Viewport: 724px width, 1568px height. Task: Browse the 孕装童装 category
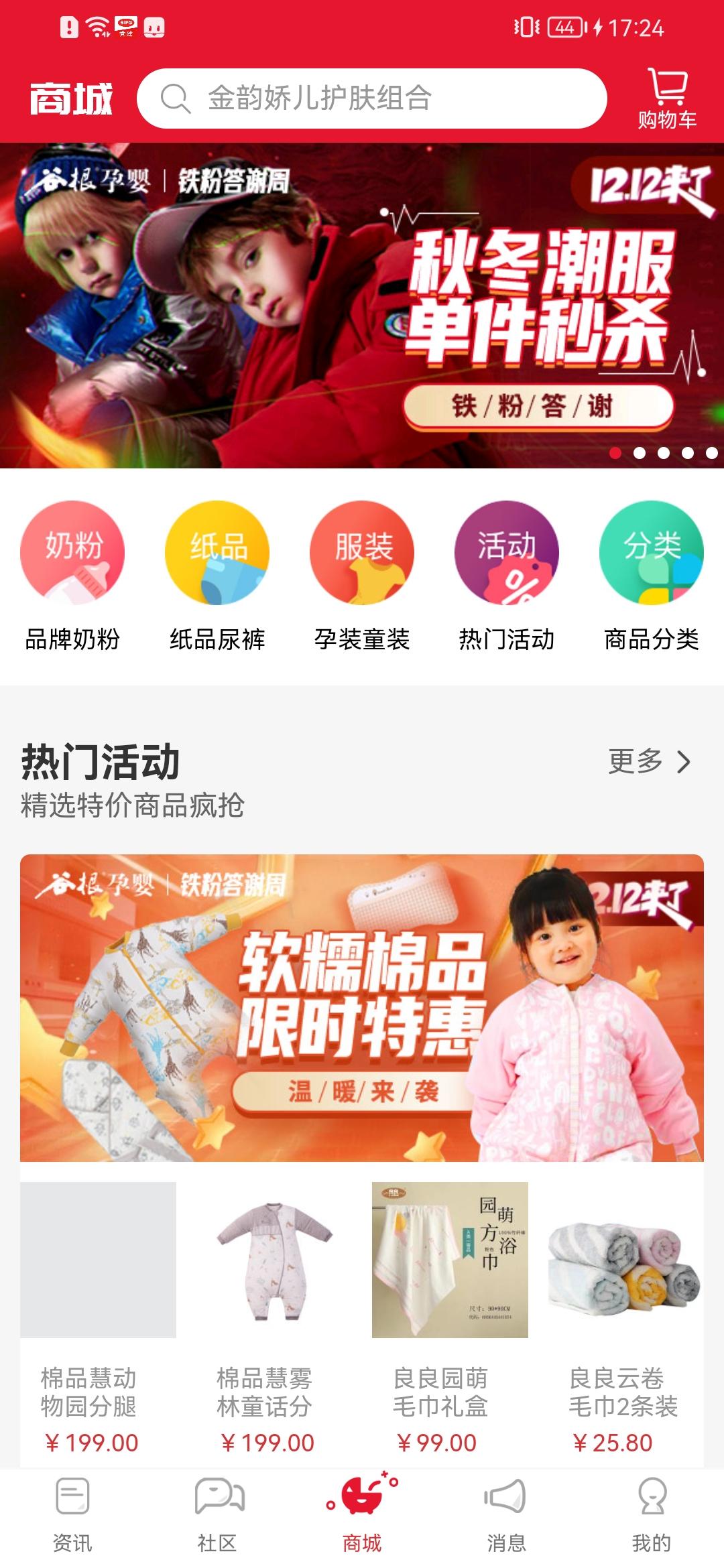pyautogui.click(x=362, y=576)
